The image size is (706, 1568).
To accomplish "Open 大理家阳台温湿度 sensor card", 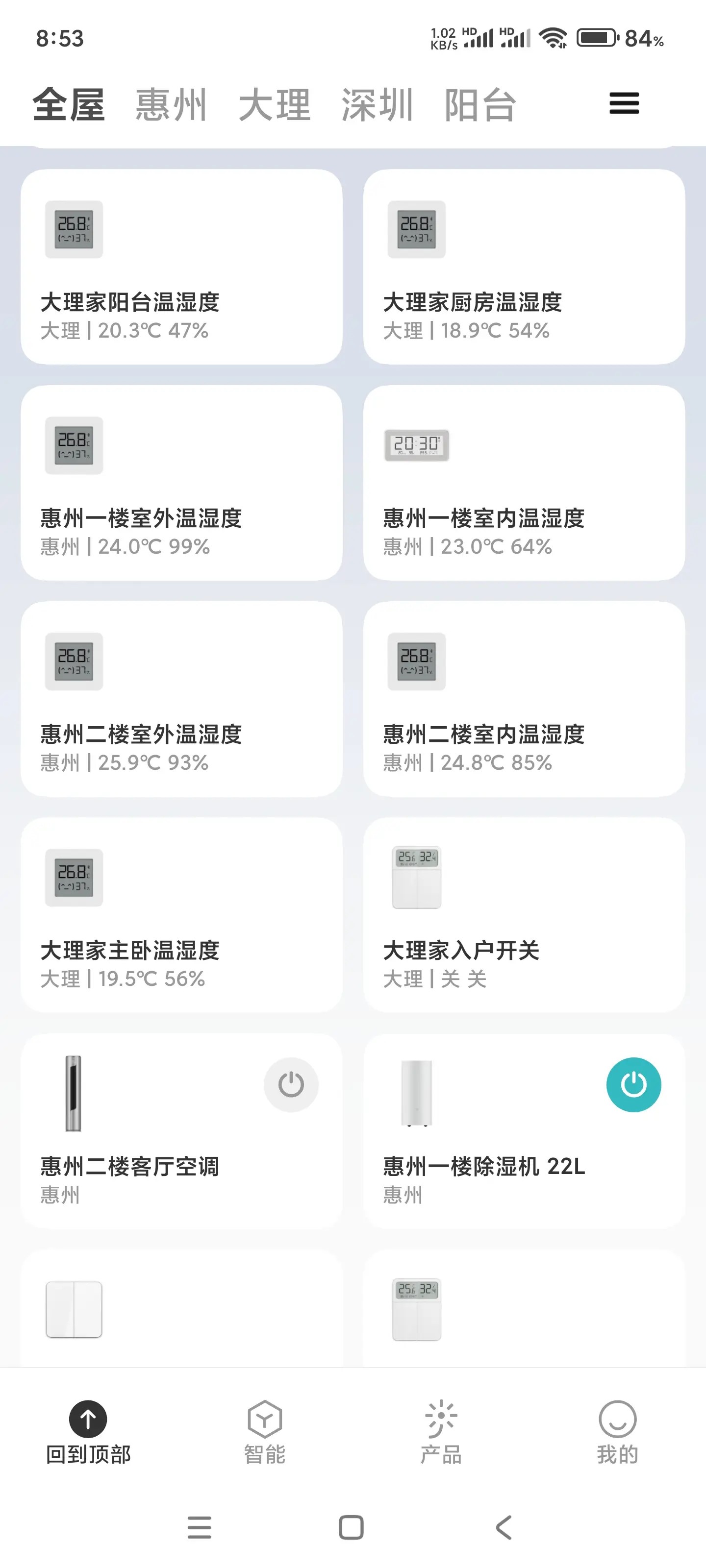I will (x=181, y=267).
